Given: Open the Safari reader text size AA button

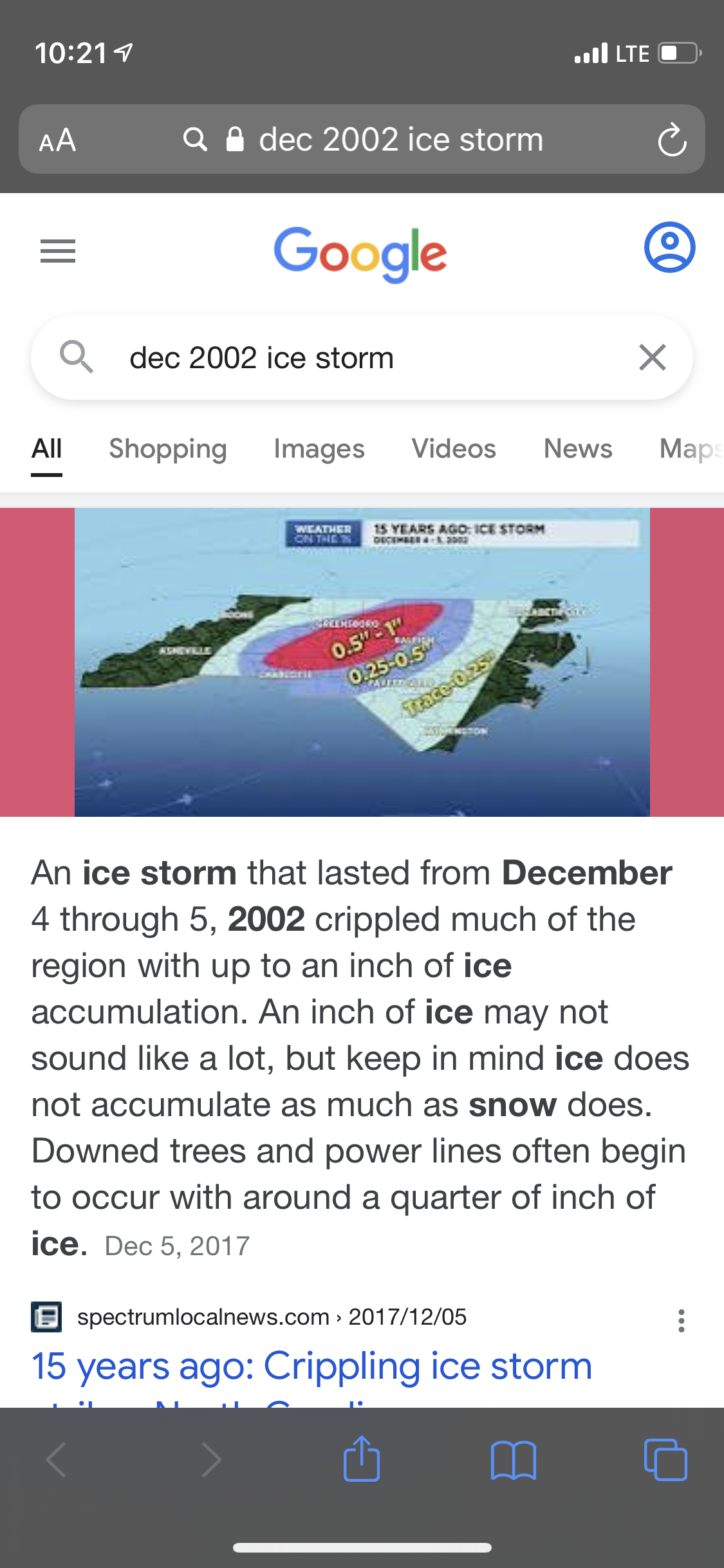Looking at the screenshot, I should click(57, 140).
